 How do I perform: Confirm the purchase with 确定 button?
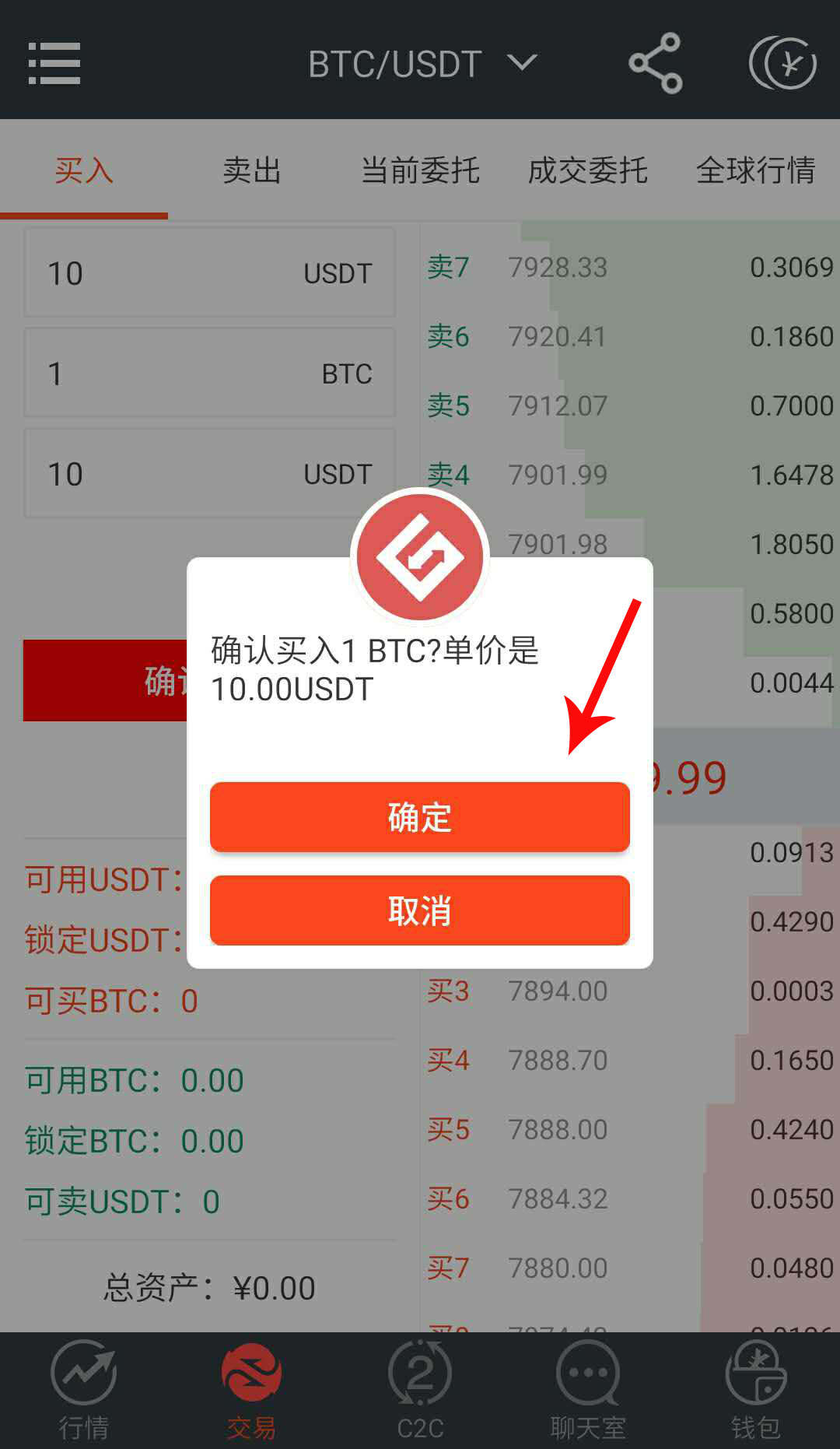pyautogui.click(x=419, y=817)
